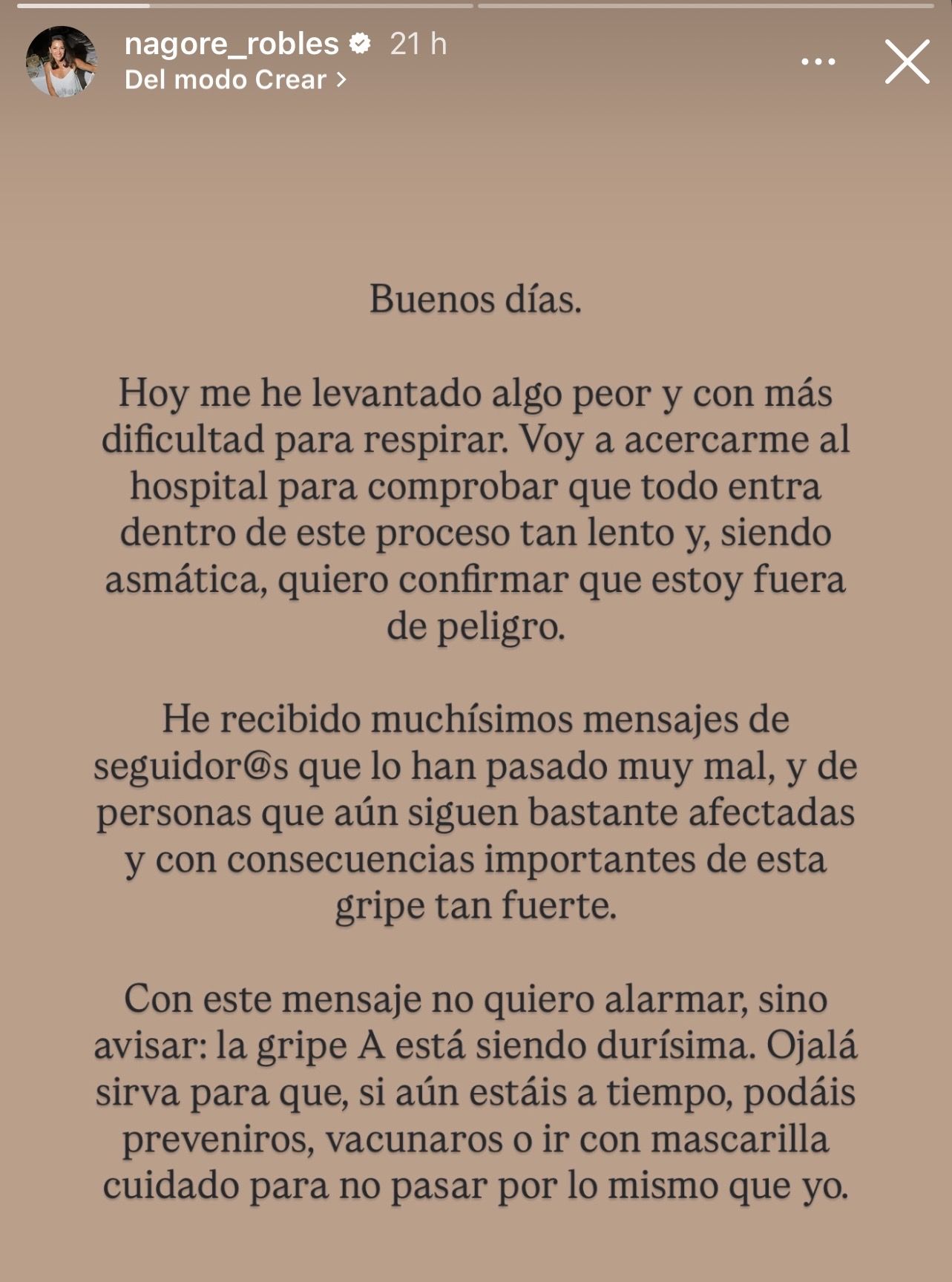Open the three-dot story options menu
This screenshot has width=952, height=1282.
818,62
